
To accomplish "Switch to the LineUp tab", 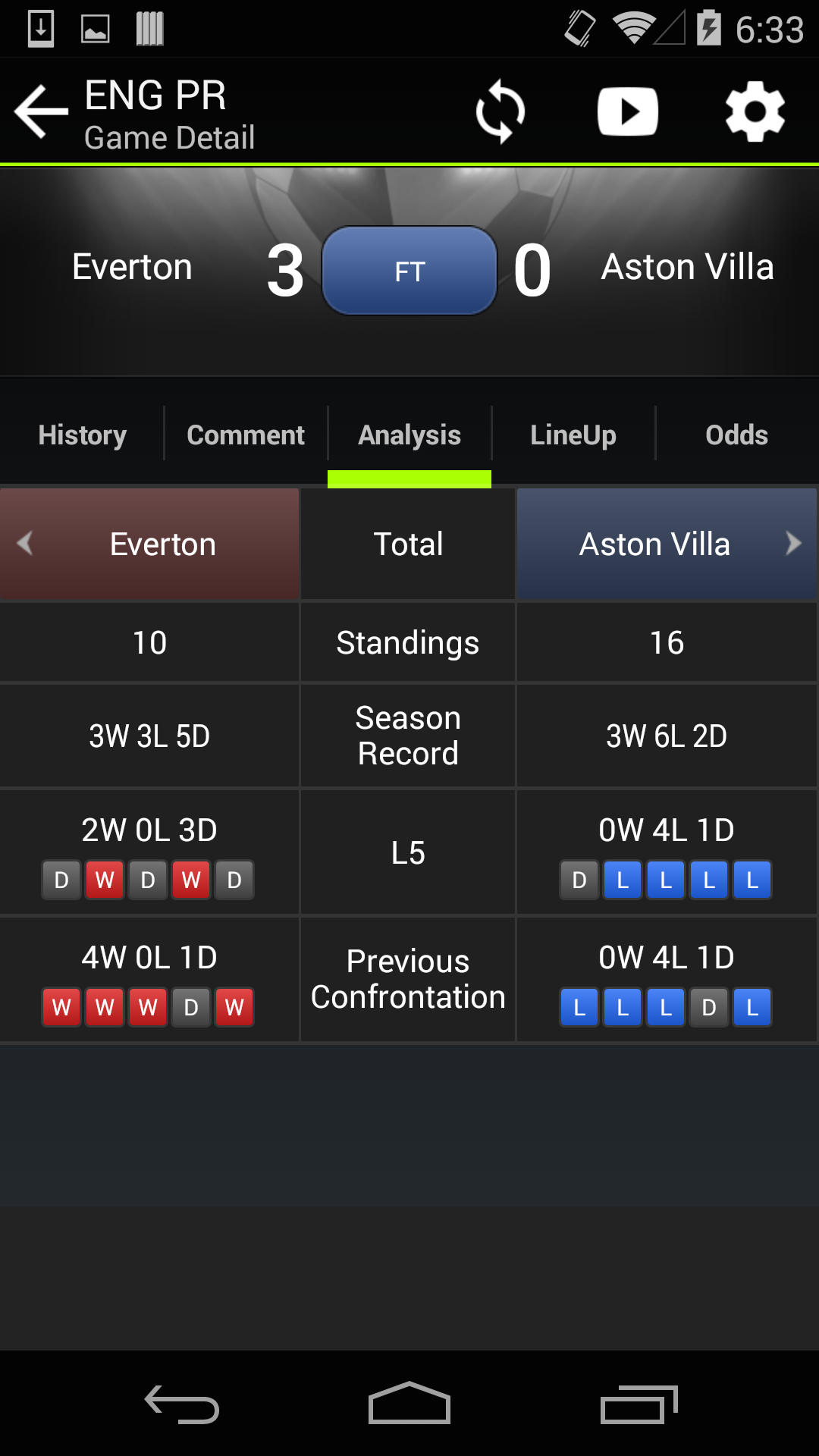I will tap(573, 435).
